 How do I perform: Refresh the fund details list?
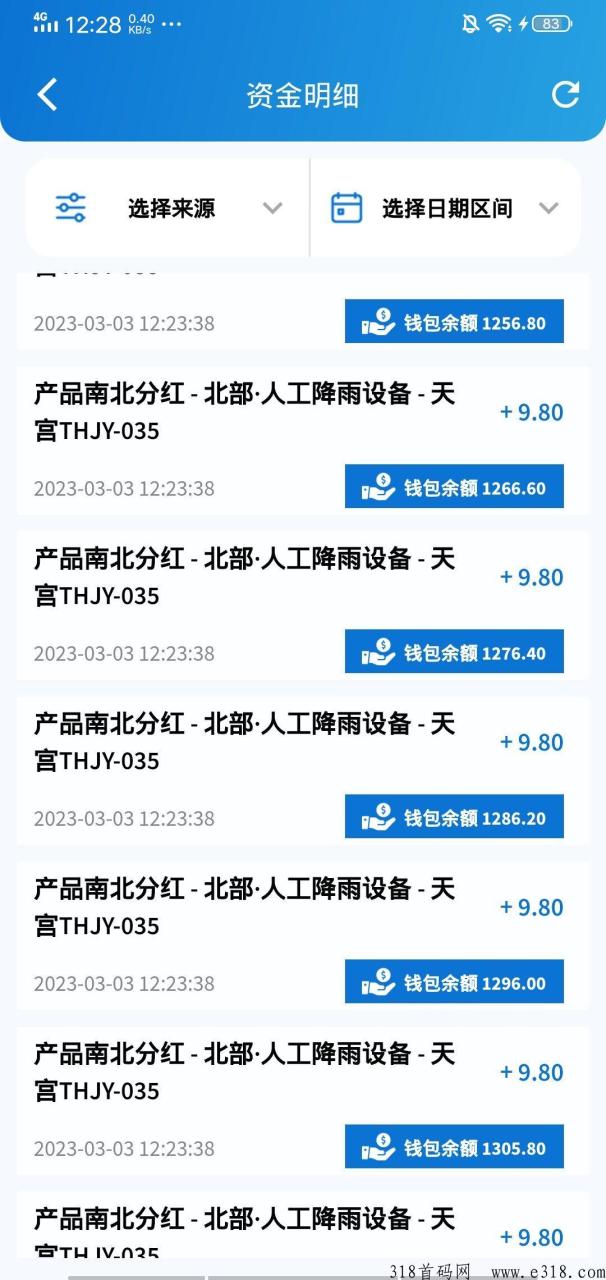click(x=565, y=94)
